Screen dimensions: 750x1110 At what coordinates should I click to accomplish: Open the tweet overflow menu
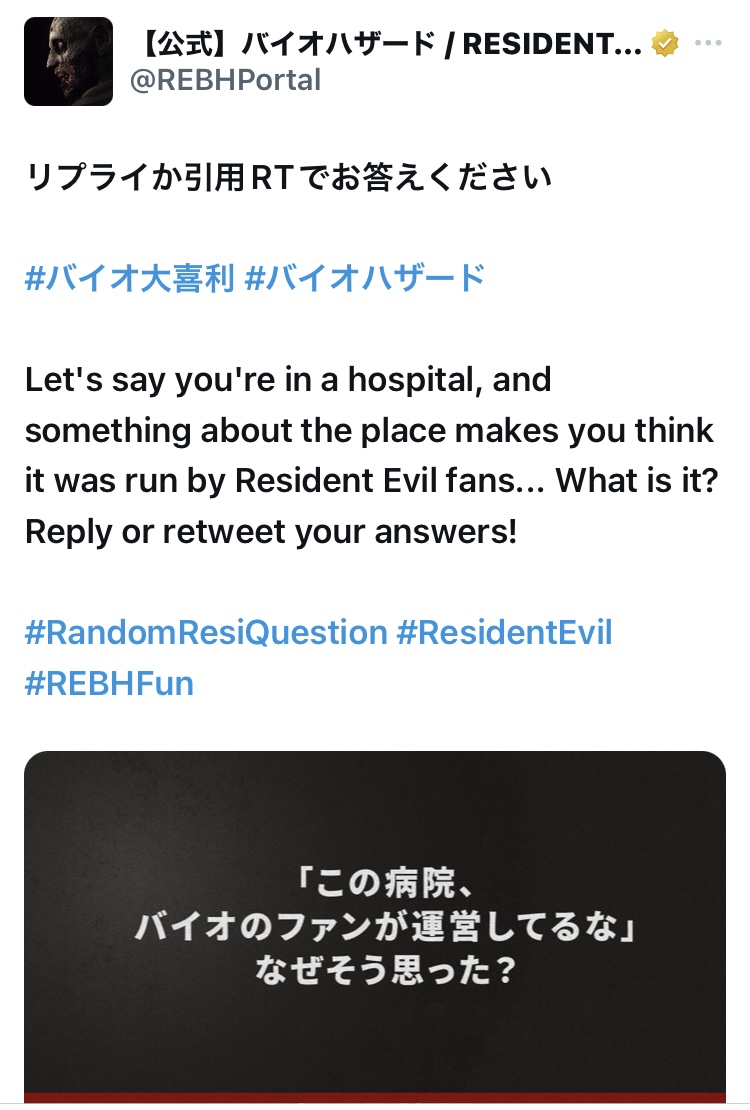click(708, 44)
